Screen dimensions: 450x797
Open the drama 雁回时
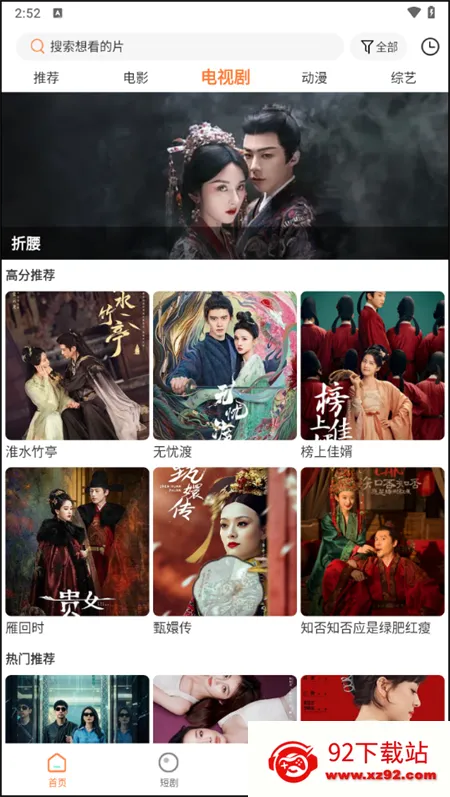tap(77, 551)
